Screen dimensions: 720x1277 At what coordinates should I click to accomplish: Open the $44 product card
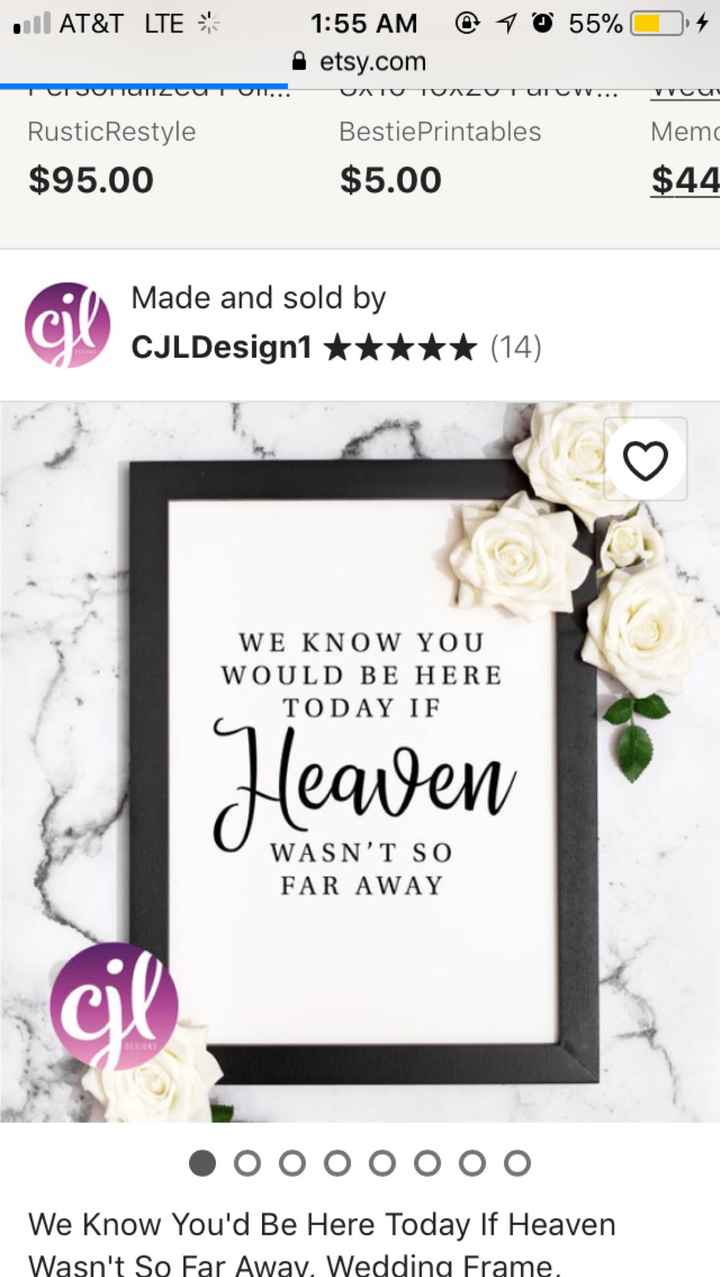point(685,155)
